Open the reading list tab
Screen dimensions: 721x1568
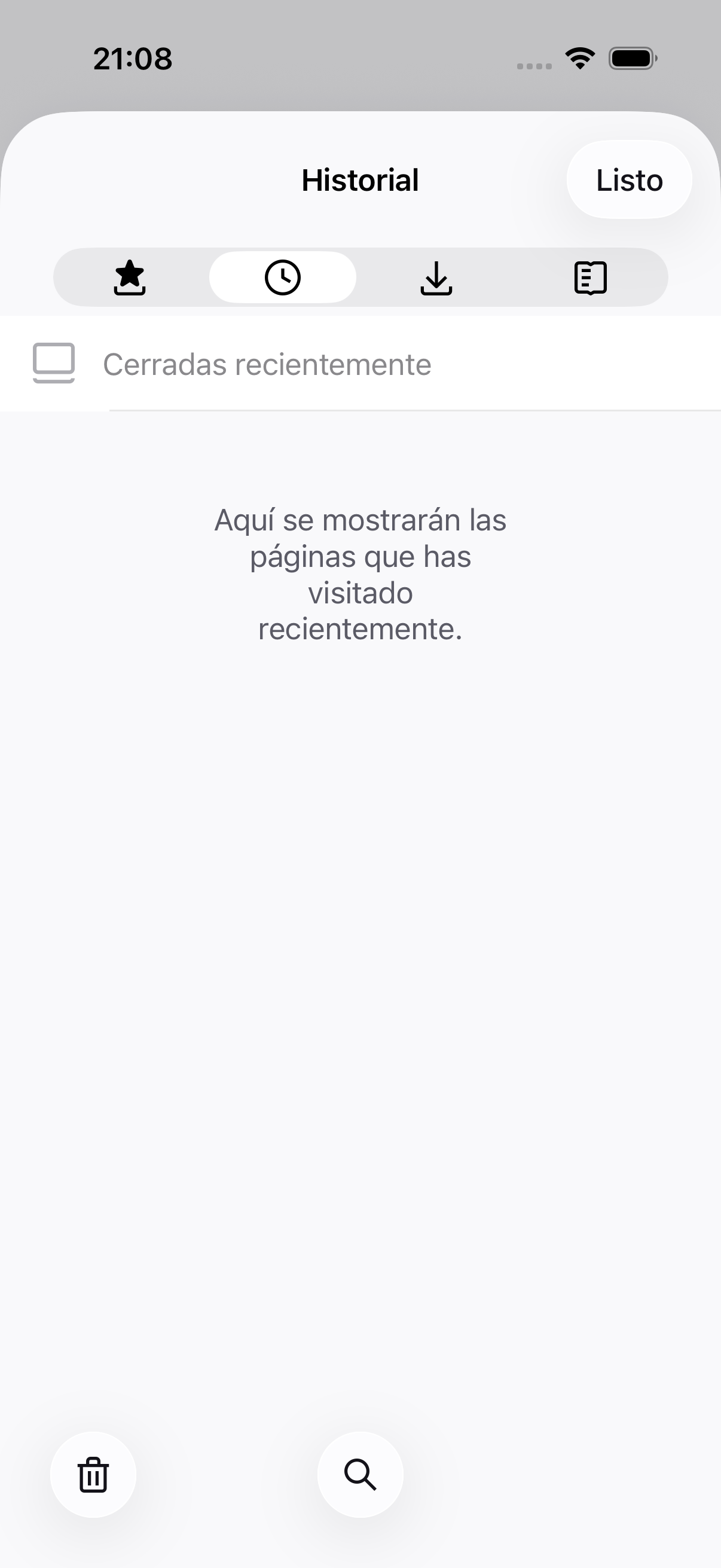coord(590,277)
